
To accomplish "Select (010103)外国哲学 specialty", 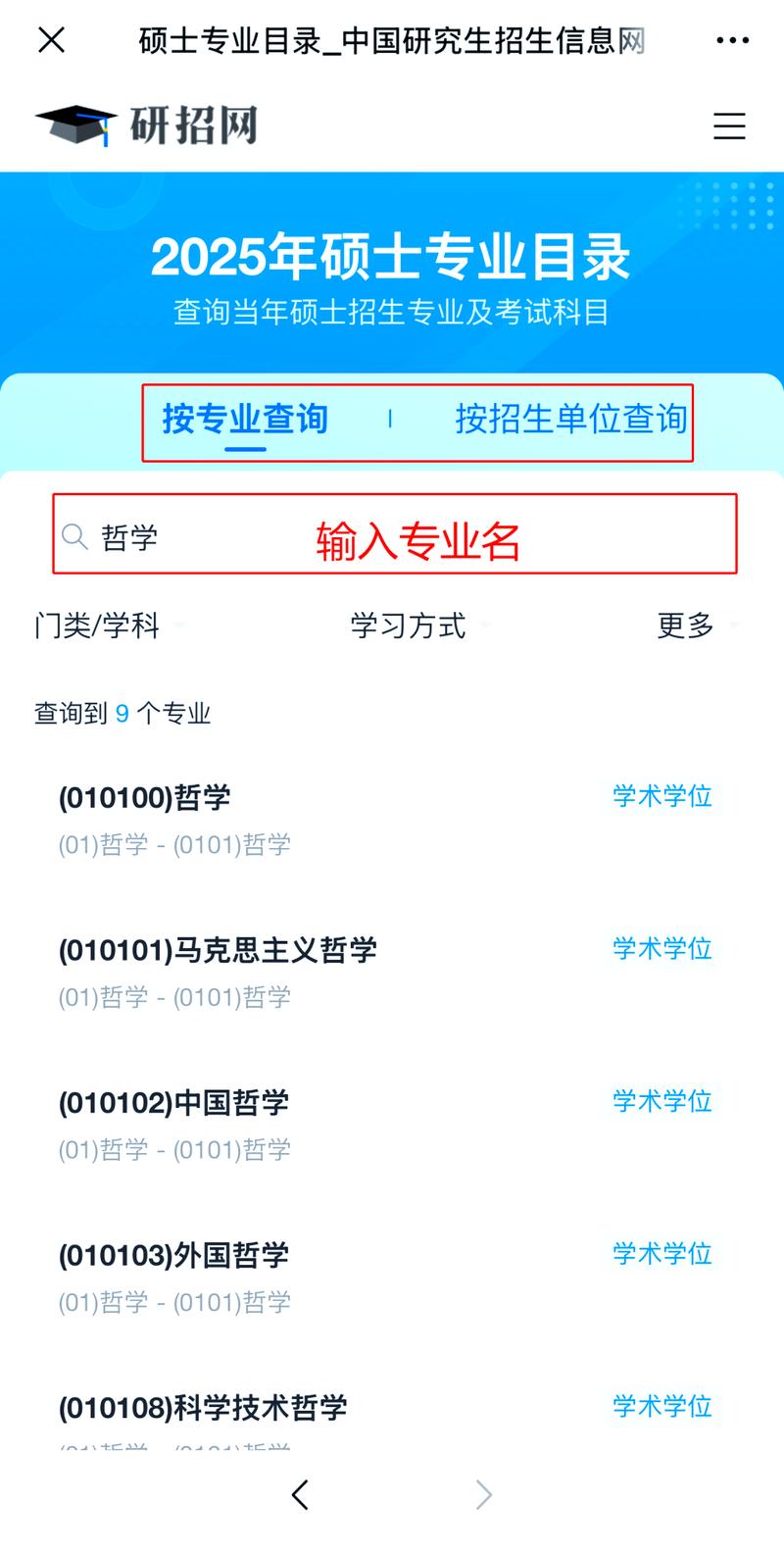I will point(174,1255).
